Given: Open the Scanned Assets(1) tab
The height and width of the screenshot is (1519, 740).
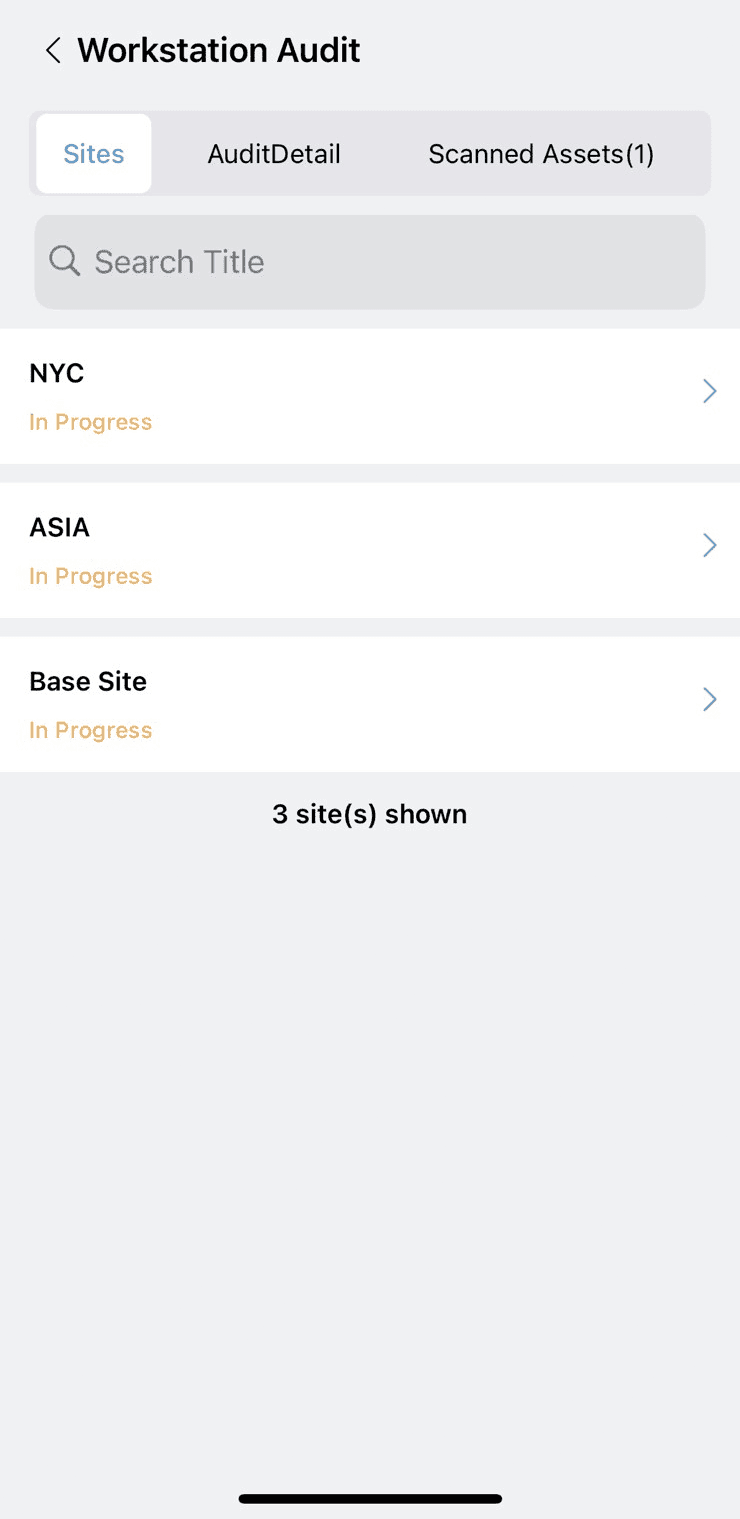Looking at the screenshot, I should click(541, 154).
